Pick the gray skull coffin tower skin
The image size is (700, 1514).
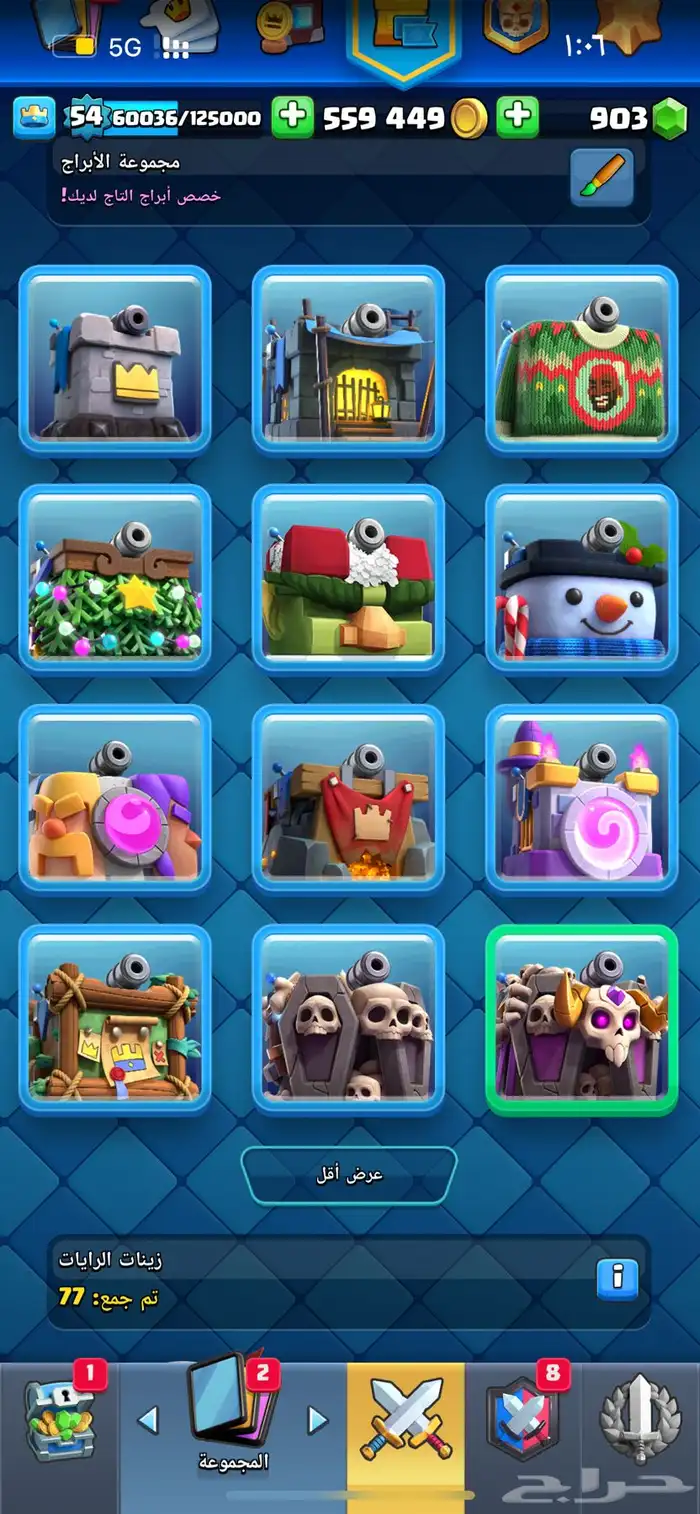coord(348,1020)
